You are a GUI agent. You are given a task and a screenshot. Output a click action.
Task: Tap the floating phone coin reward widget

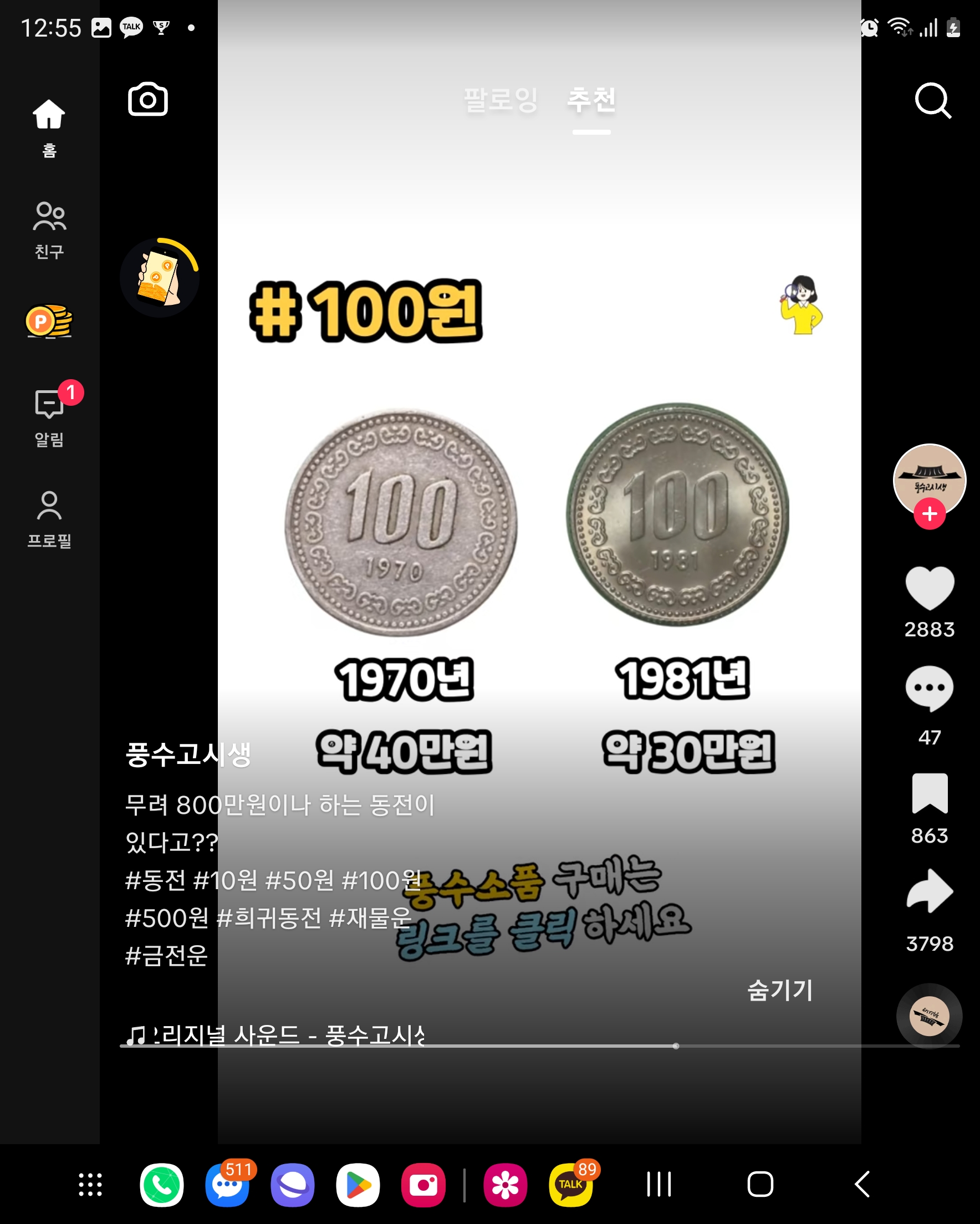click(160, 278)
